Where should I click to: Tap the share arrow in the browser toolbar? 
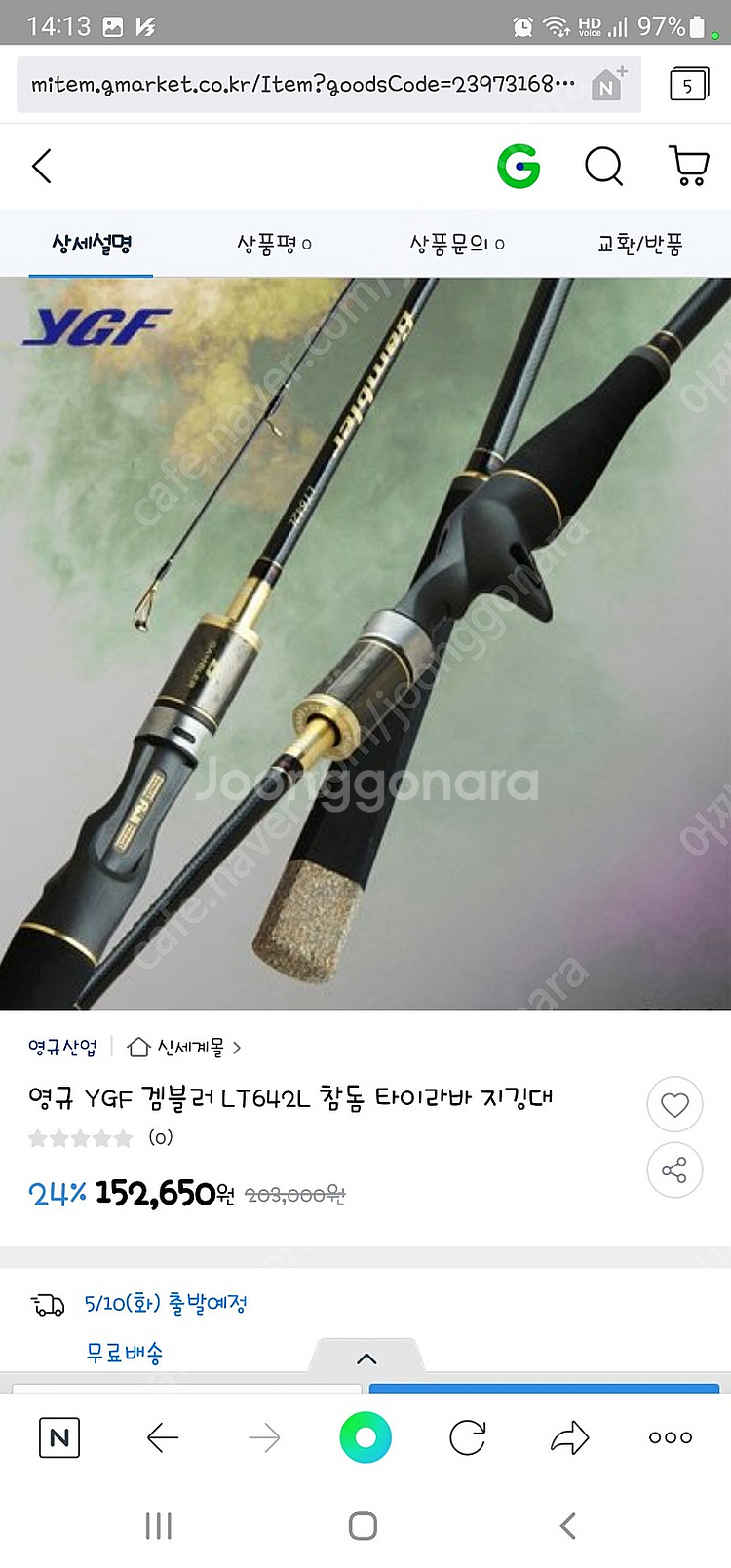(x=568, y=1436)
